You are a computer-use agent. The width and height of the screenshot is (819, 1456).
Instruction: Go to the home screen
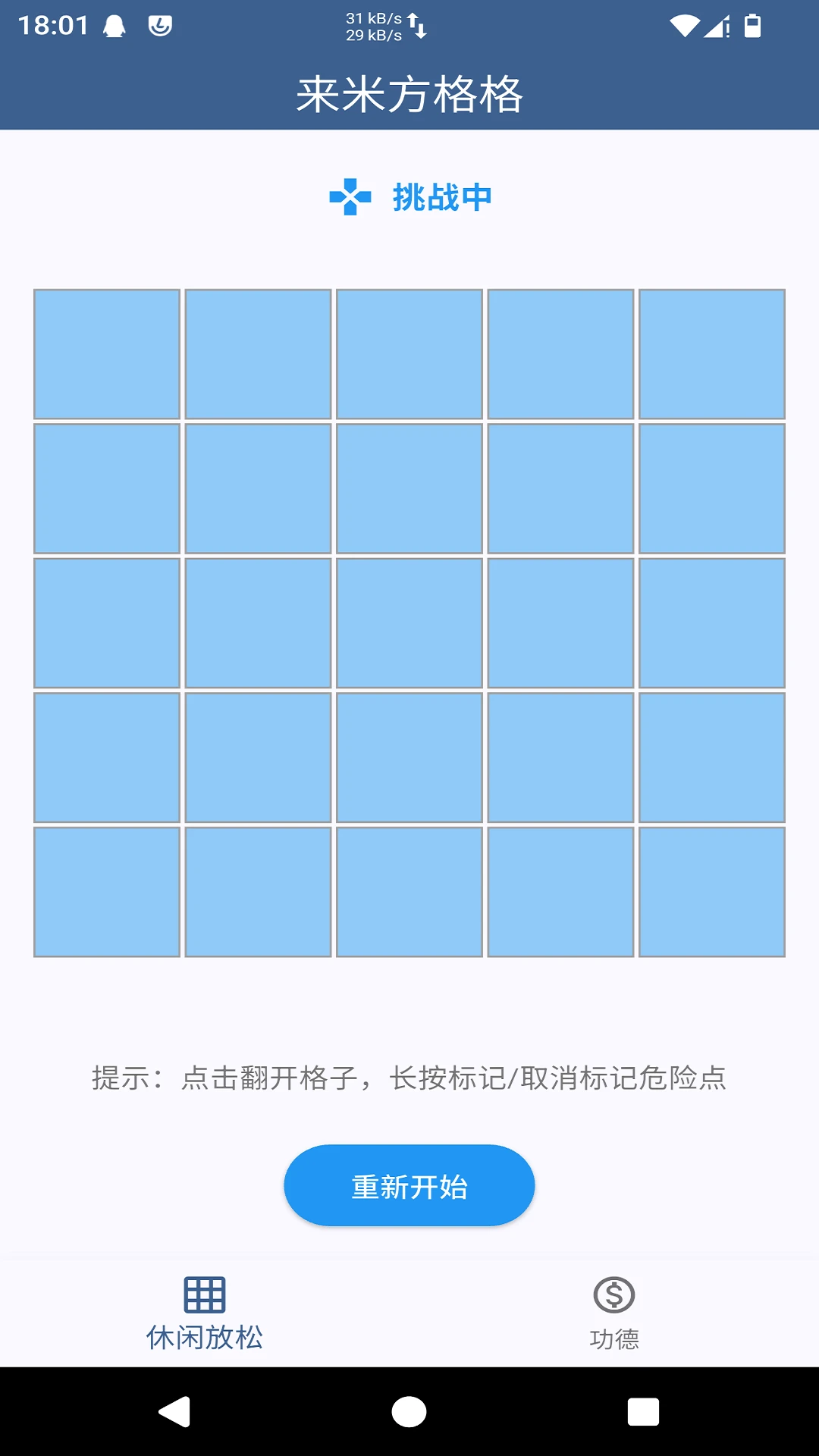409,1412
